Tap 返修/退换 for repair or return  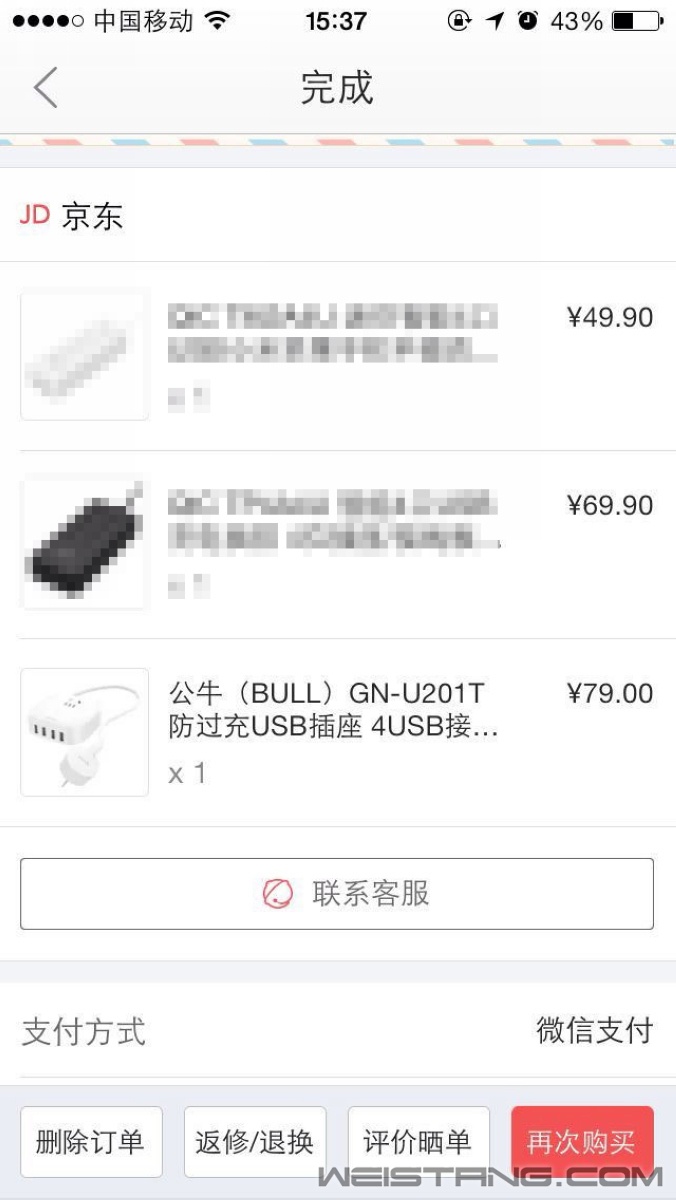pyautogui.click(x=255, y=1141)
